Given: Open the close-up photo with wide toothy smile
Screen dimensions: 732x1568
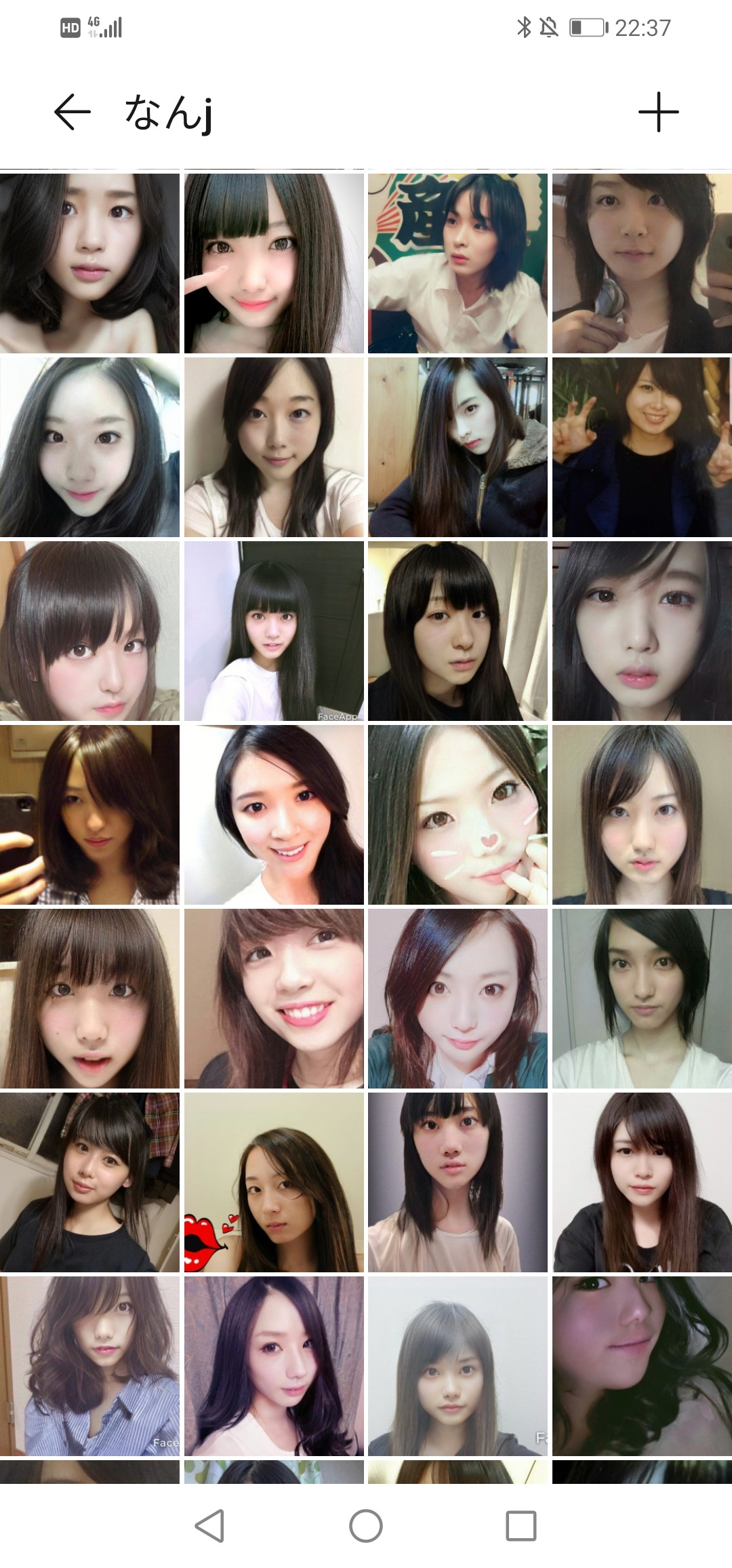Looking at the screenshot, I should click(x=274, y=998).
